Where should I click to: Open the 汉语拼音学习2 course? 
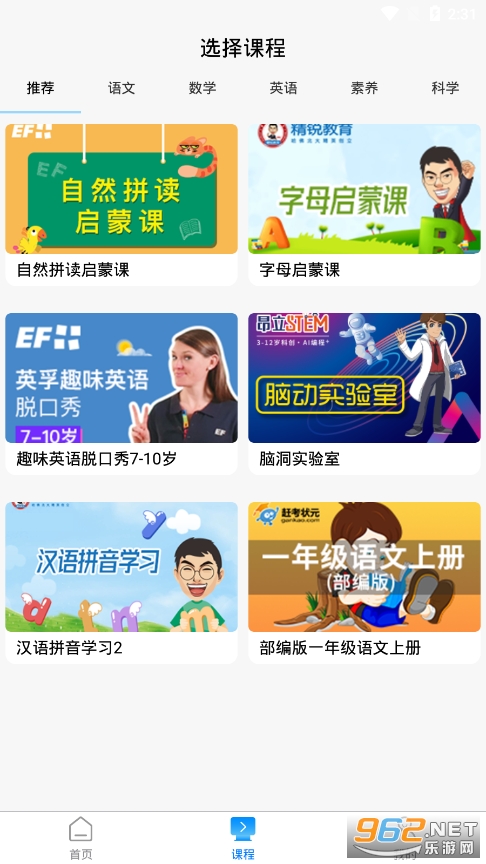pos(121,582)
